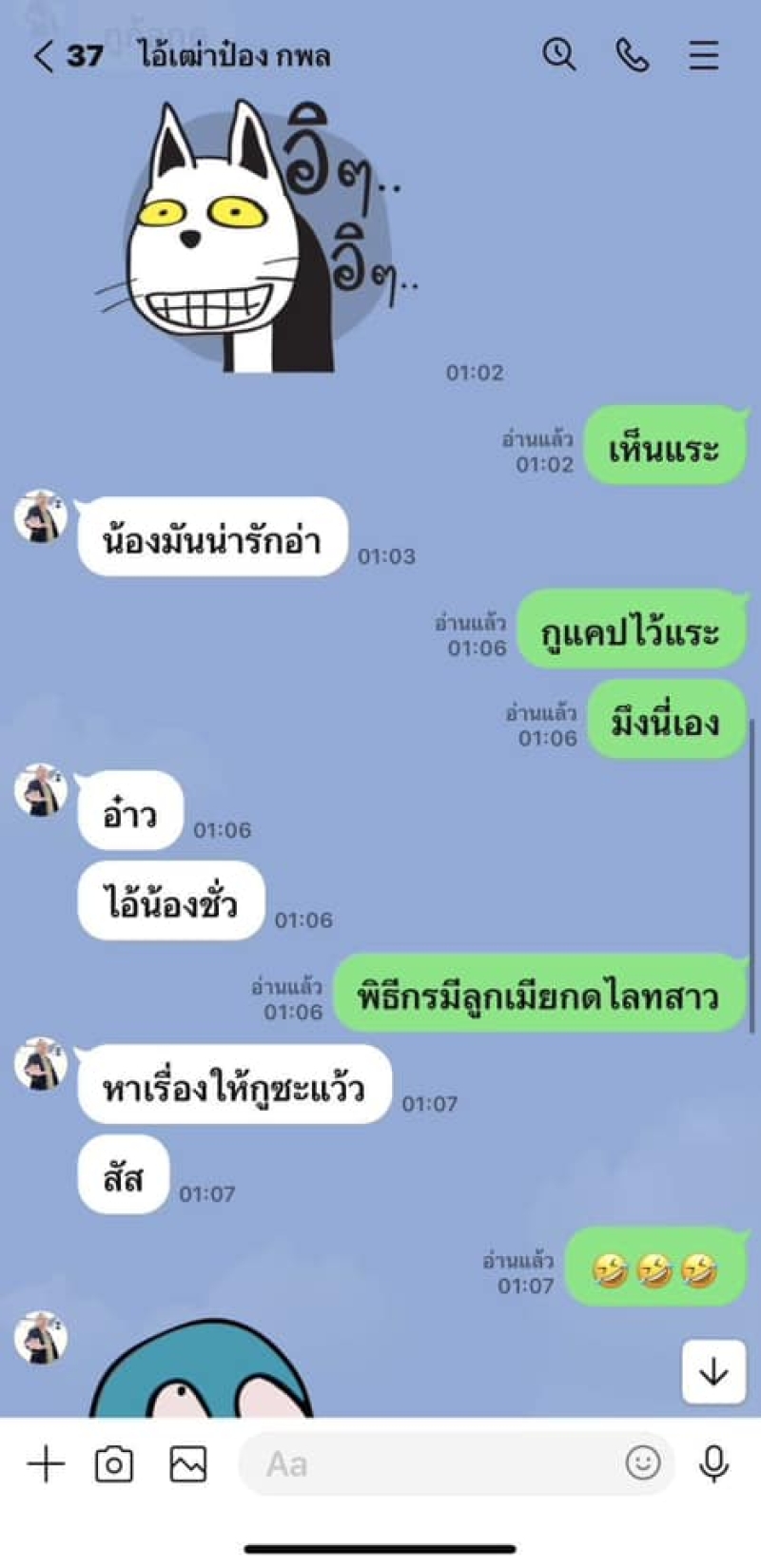Open the sender's avatar beside น้องมันน่ารักอ่า
Viewport: 761px width, 1568px height.
click(x=41, y=518)
